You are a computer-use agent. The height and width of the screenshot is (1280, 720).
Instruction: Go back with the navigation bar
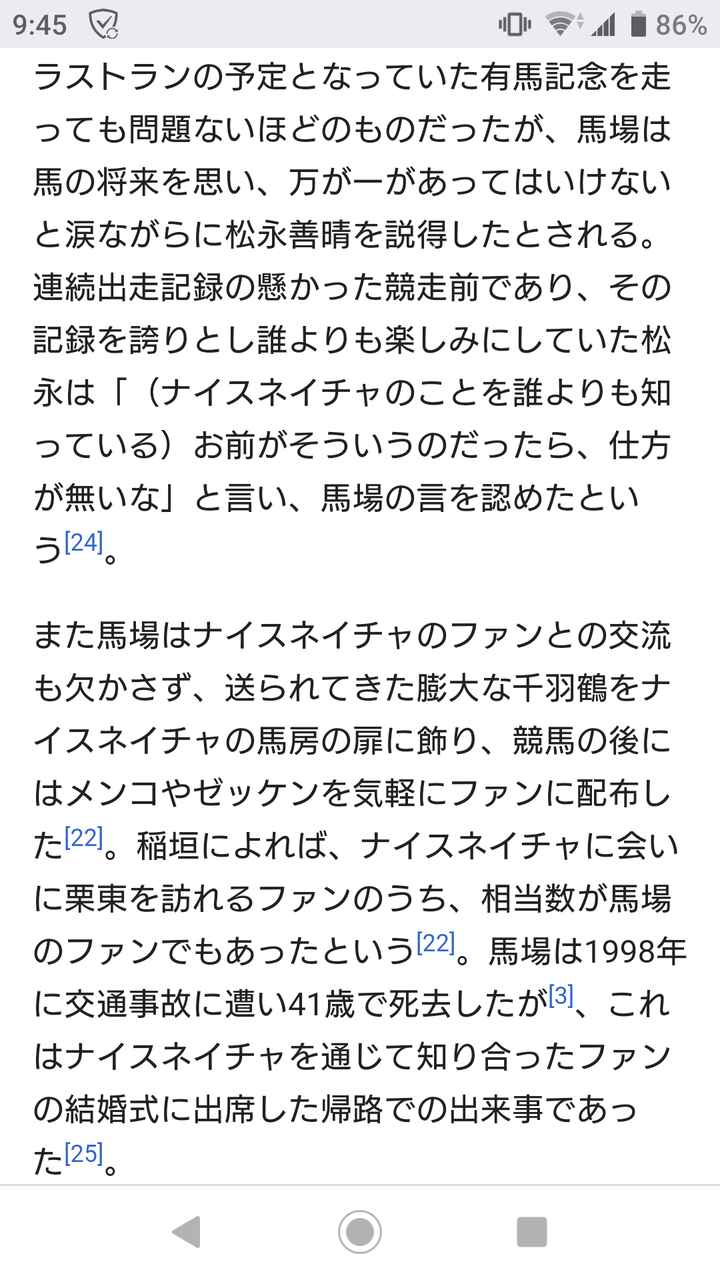[x=187, y=1232]
